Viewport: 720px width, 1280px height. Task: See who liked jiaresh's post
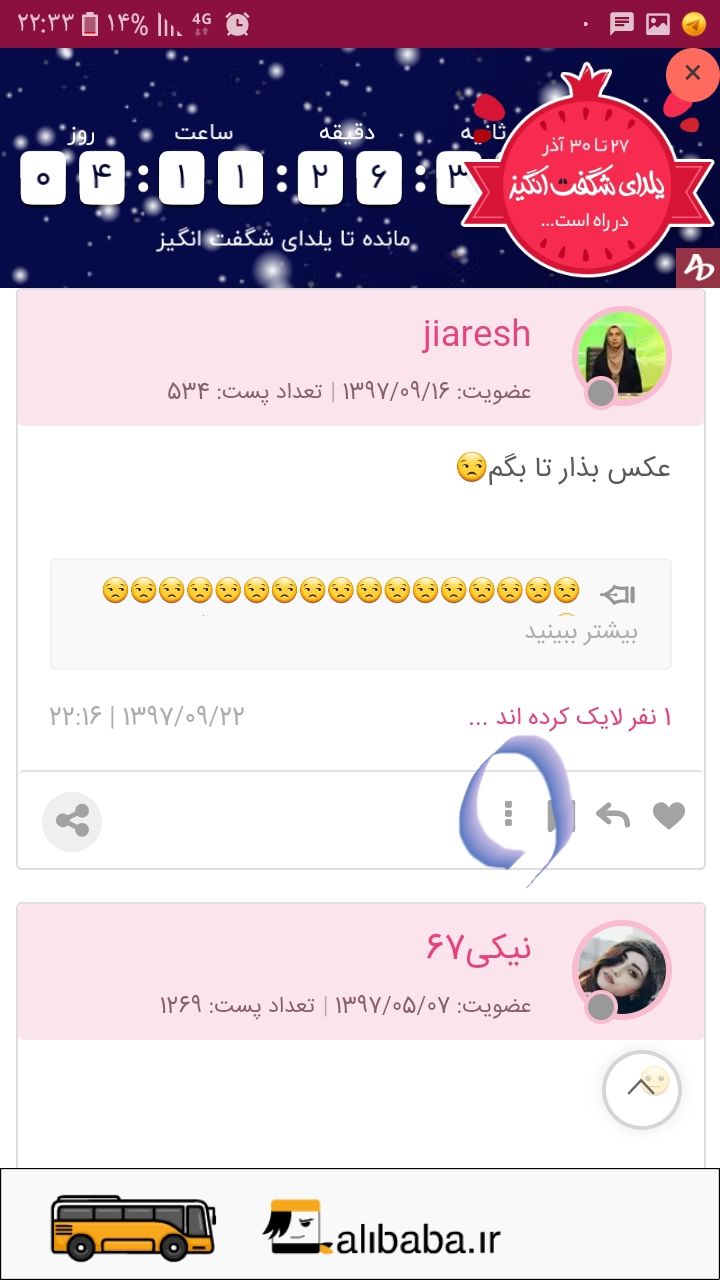(x=570, y=717)
